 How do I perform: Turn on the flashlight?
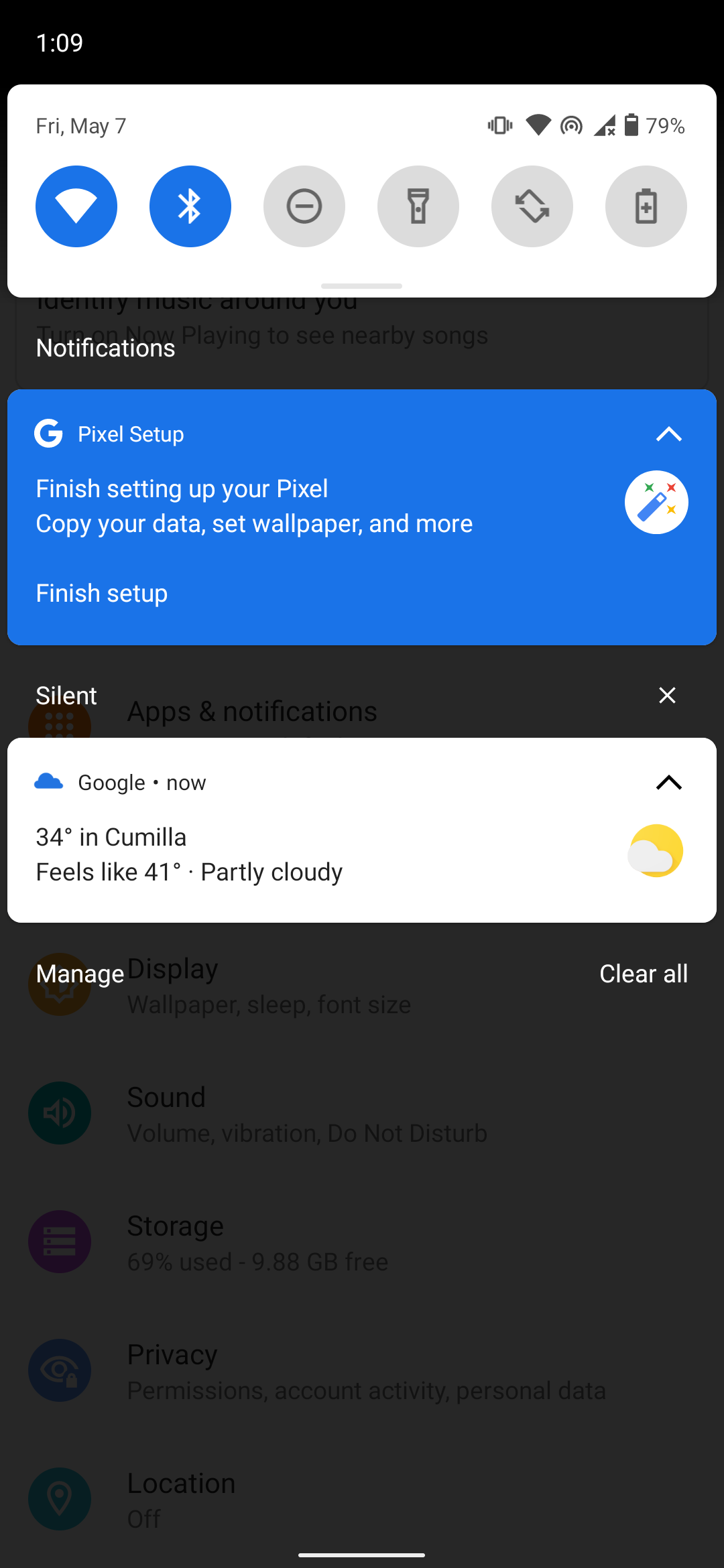pos(418,206)
